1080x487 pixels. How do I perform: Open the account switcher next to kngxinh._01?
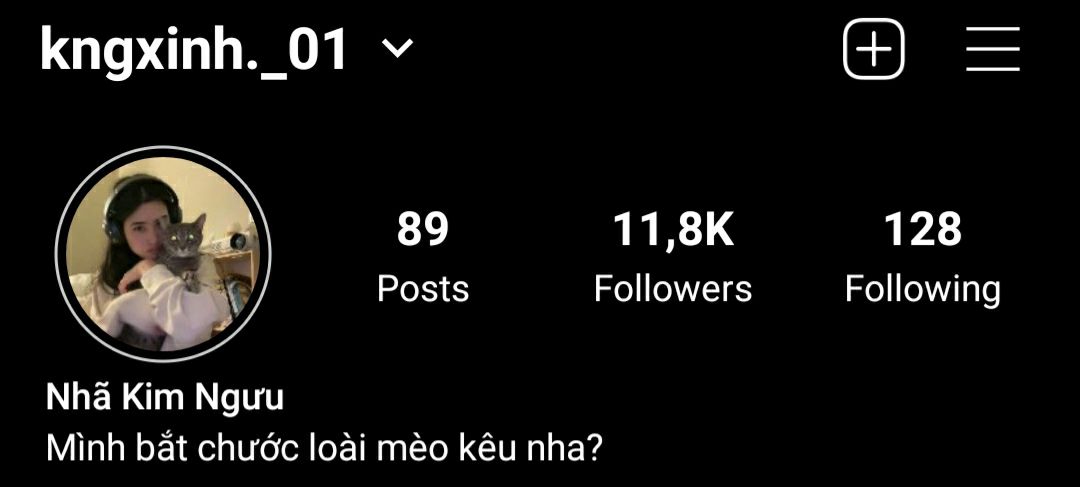[398, 49]
